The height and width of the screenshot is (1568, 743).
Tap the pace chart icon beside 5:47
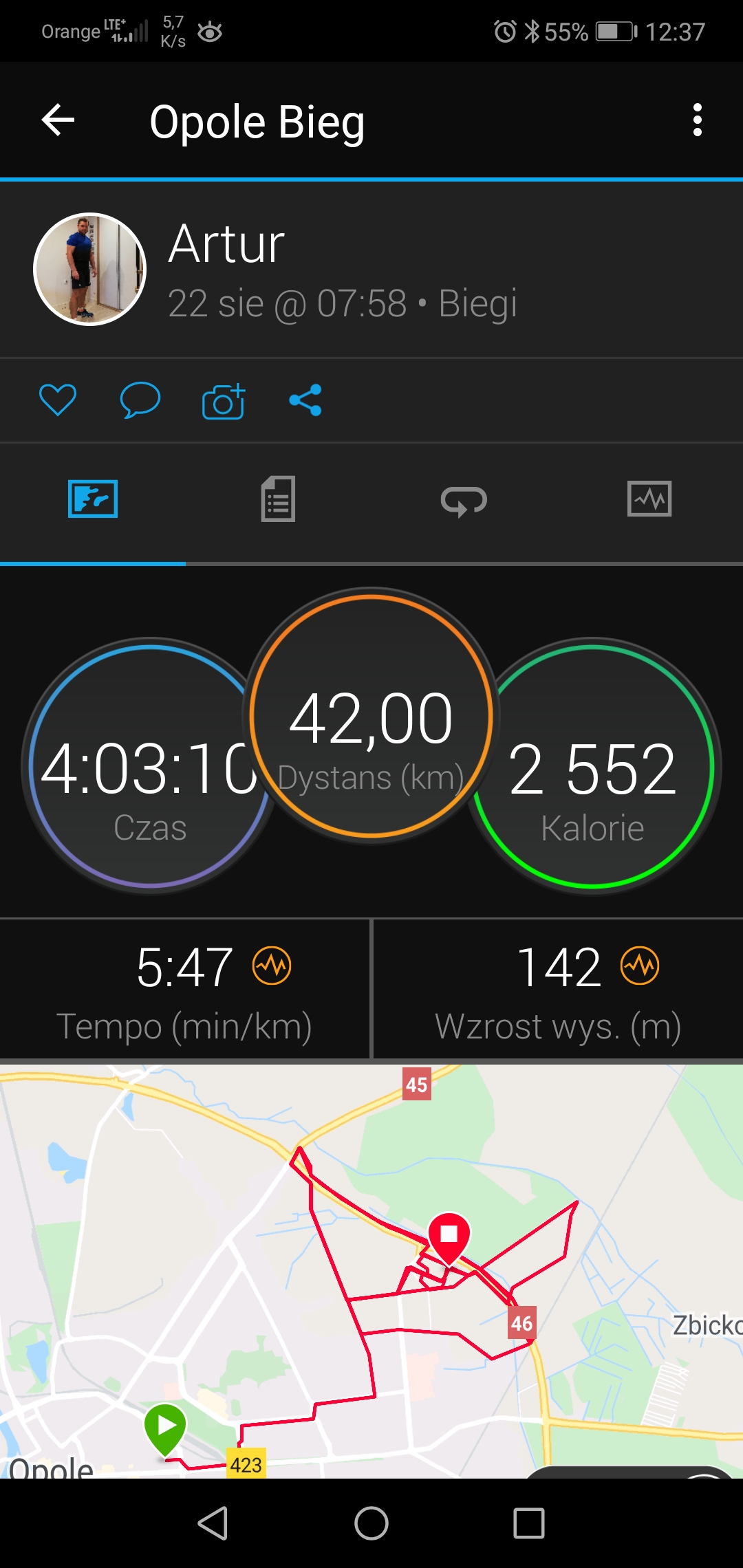point(272,966)
